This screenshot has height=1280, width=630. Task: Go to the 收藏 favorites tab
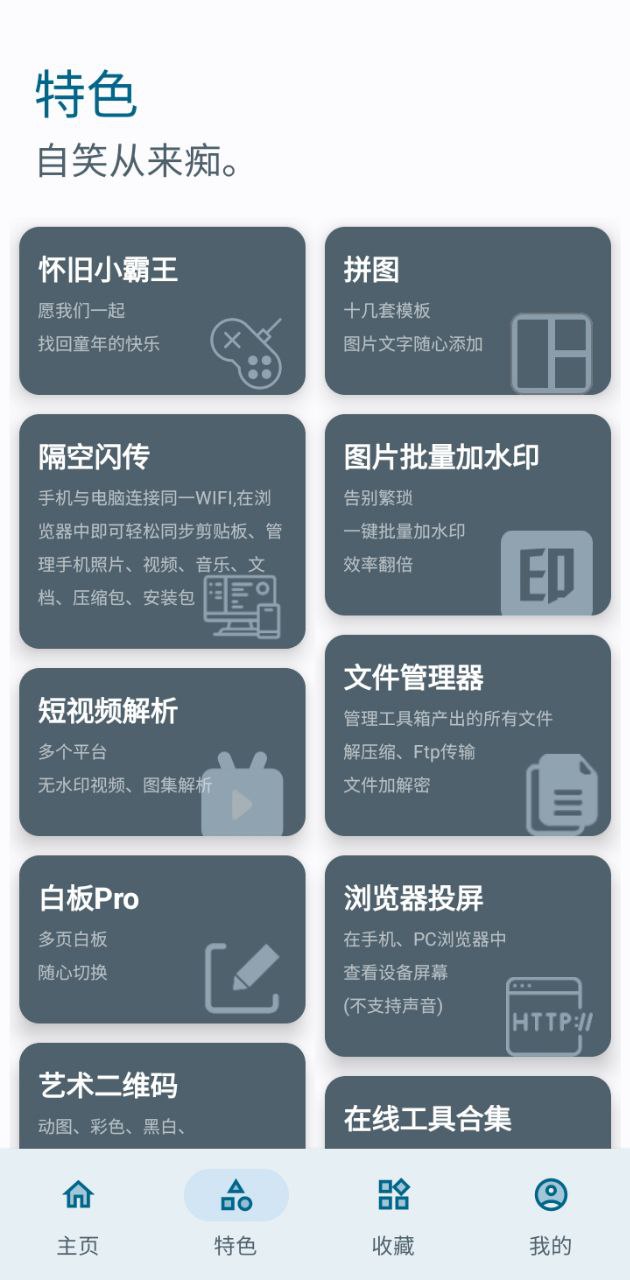pyautogui.click(x=393, y=1215)
